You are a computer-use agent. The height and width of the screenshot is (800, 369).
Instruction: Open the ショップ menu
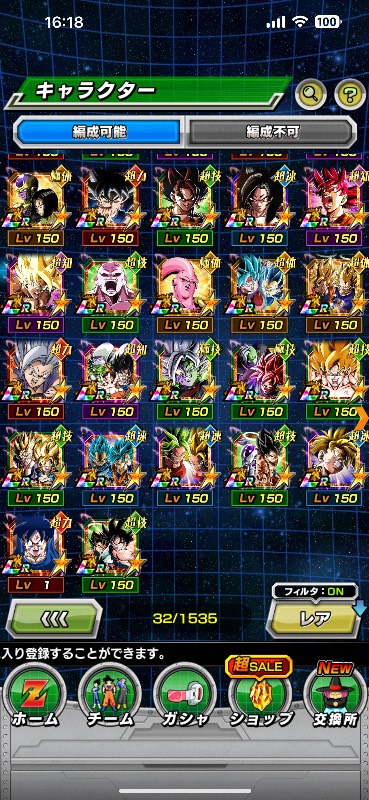point(260,694)
